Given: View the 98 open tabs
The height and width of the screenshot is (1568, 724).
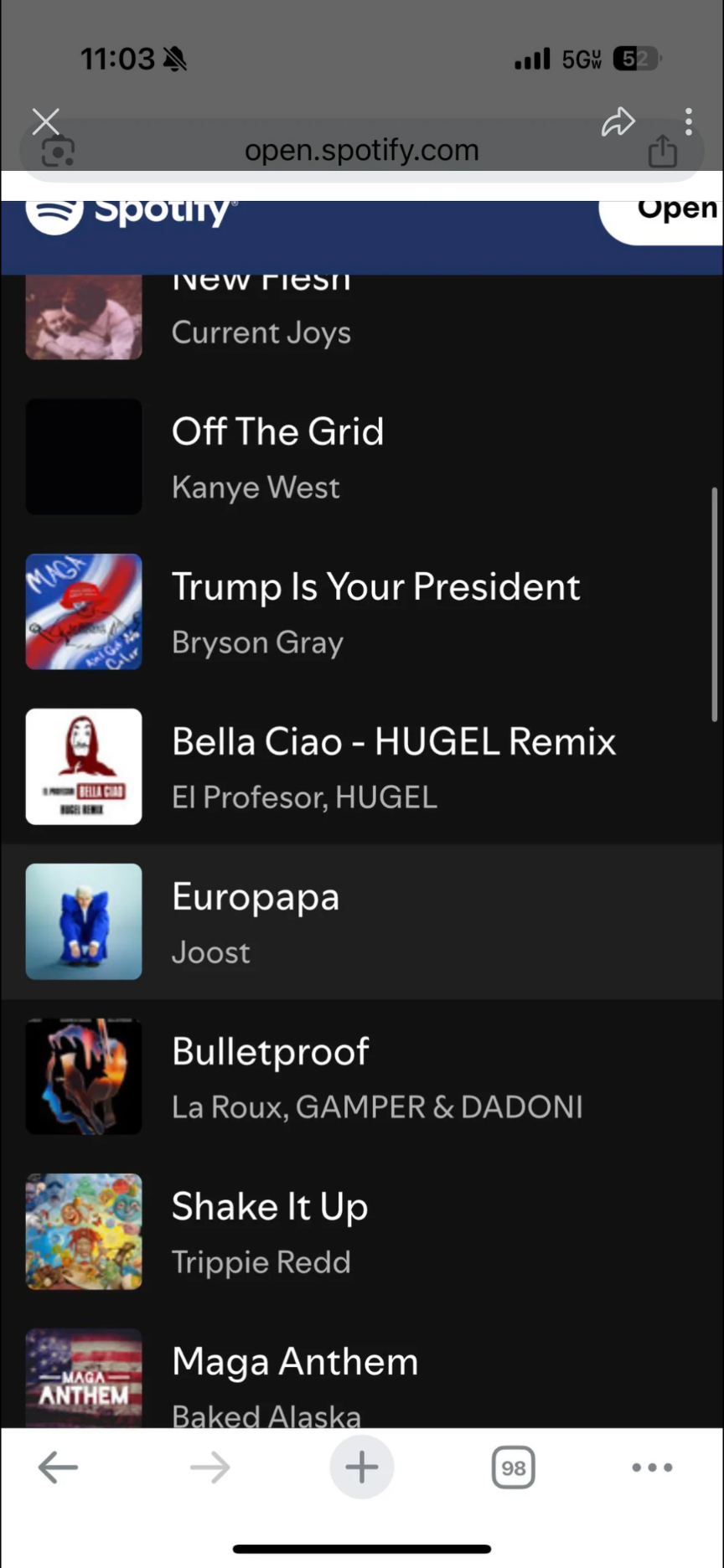Looking at the screenshot, I should tap(513, 1467).
